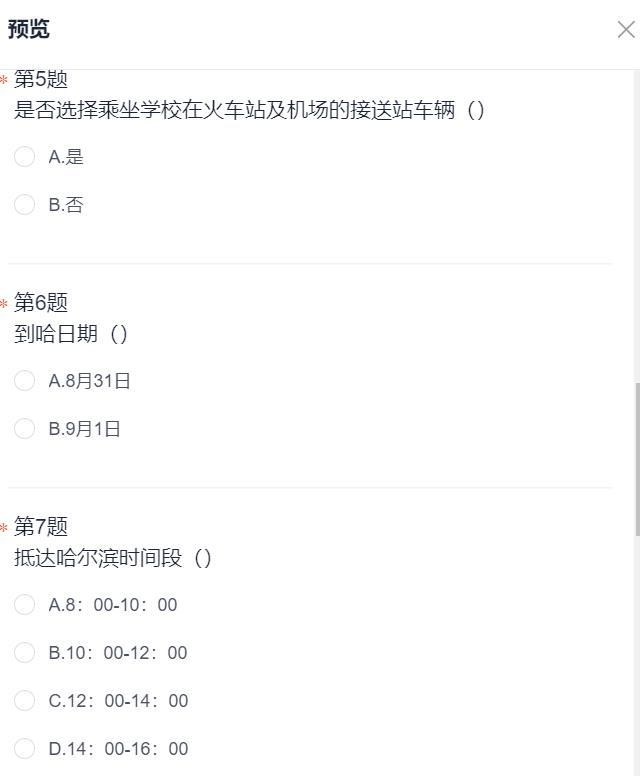The width and height of the screenshot is (640, 776).
Task: Pick time slot B.10:00-12:00
Action: point(25,653)
